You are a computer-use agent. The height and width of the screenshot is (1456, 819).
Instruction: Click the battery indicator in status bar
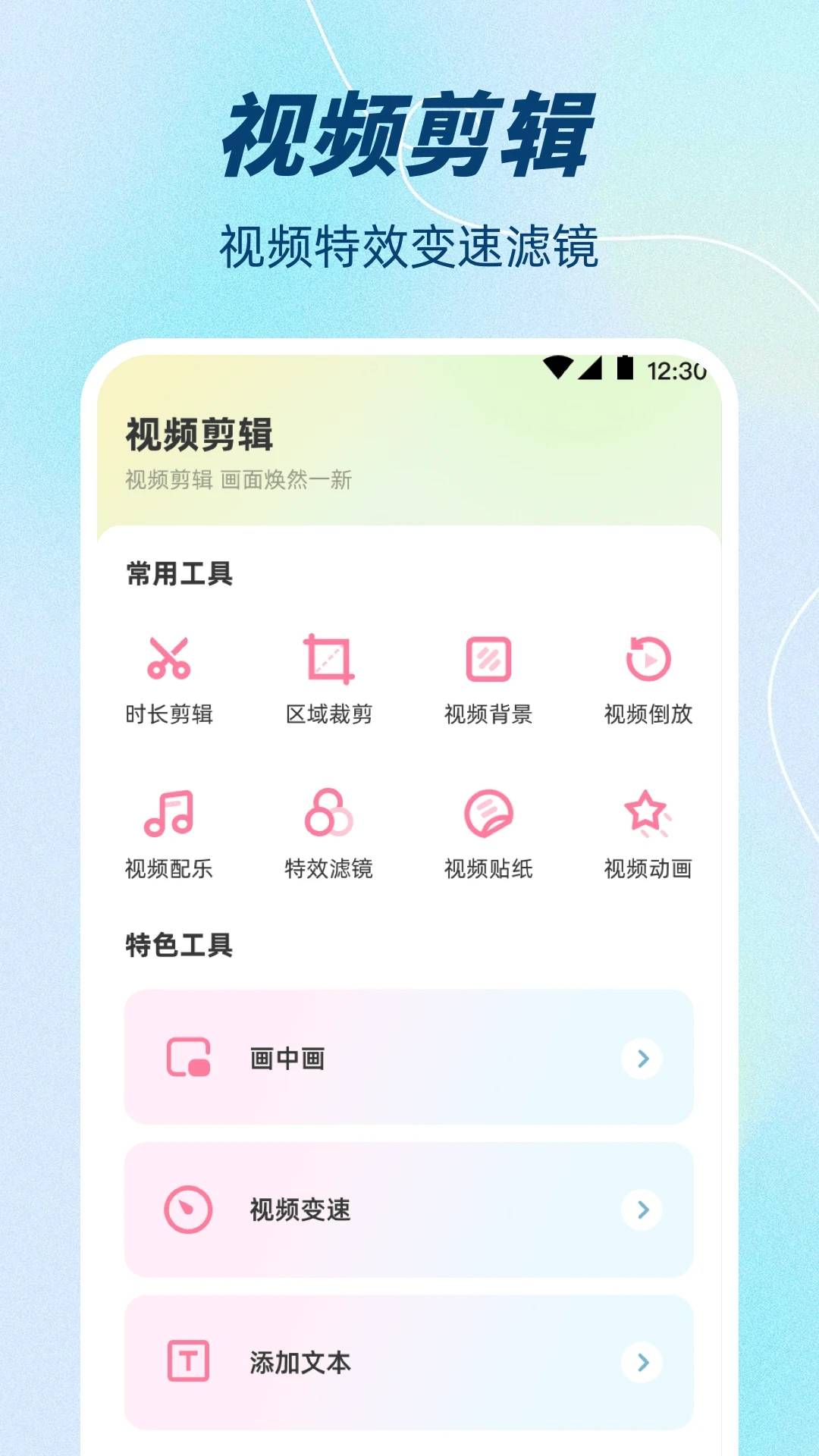point(623,366)
